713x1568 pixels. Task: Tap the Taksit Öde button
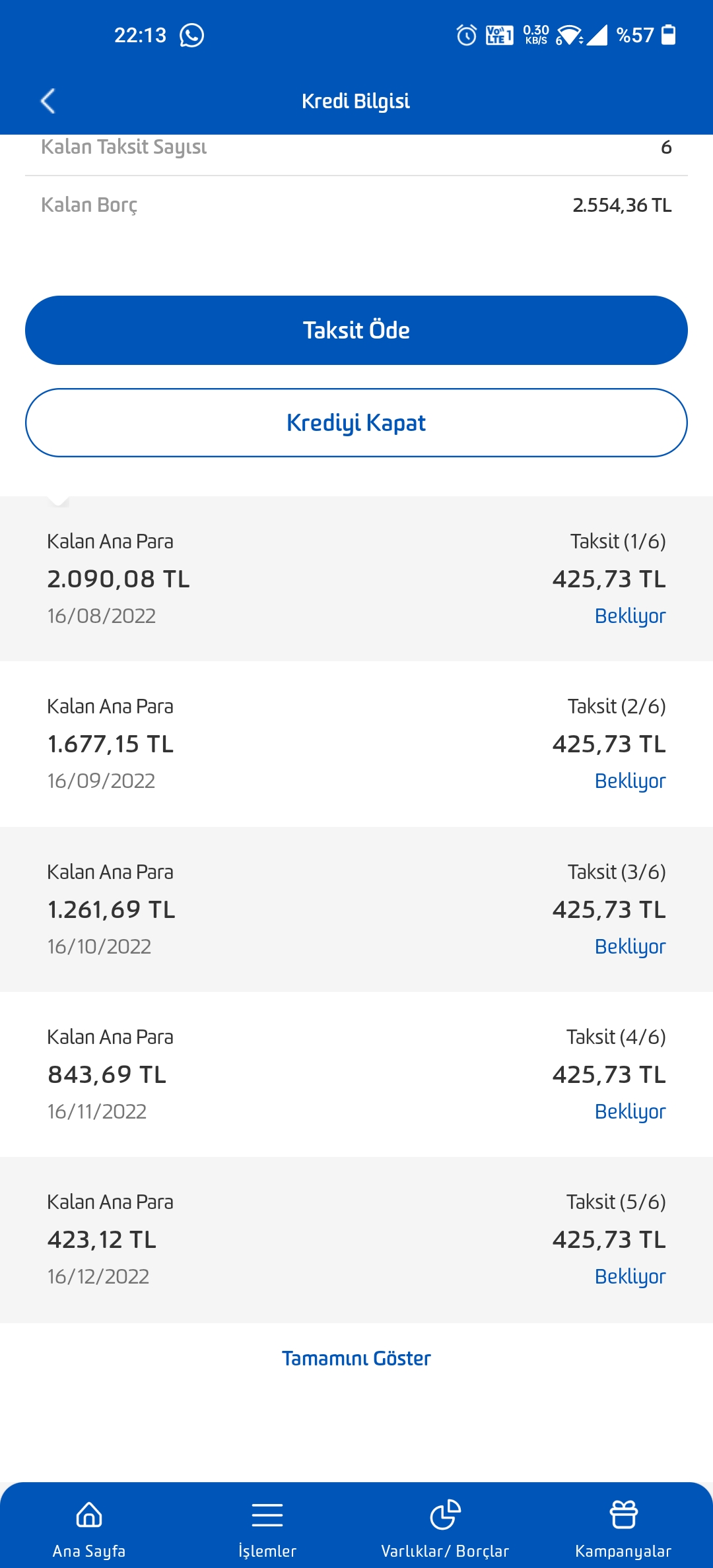click(356, 330)
